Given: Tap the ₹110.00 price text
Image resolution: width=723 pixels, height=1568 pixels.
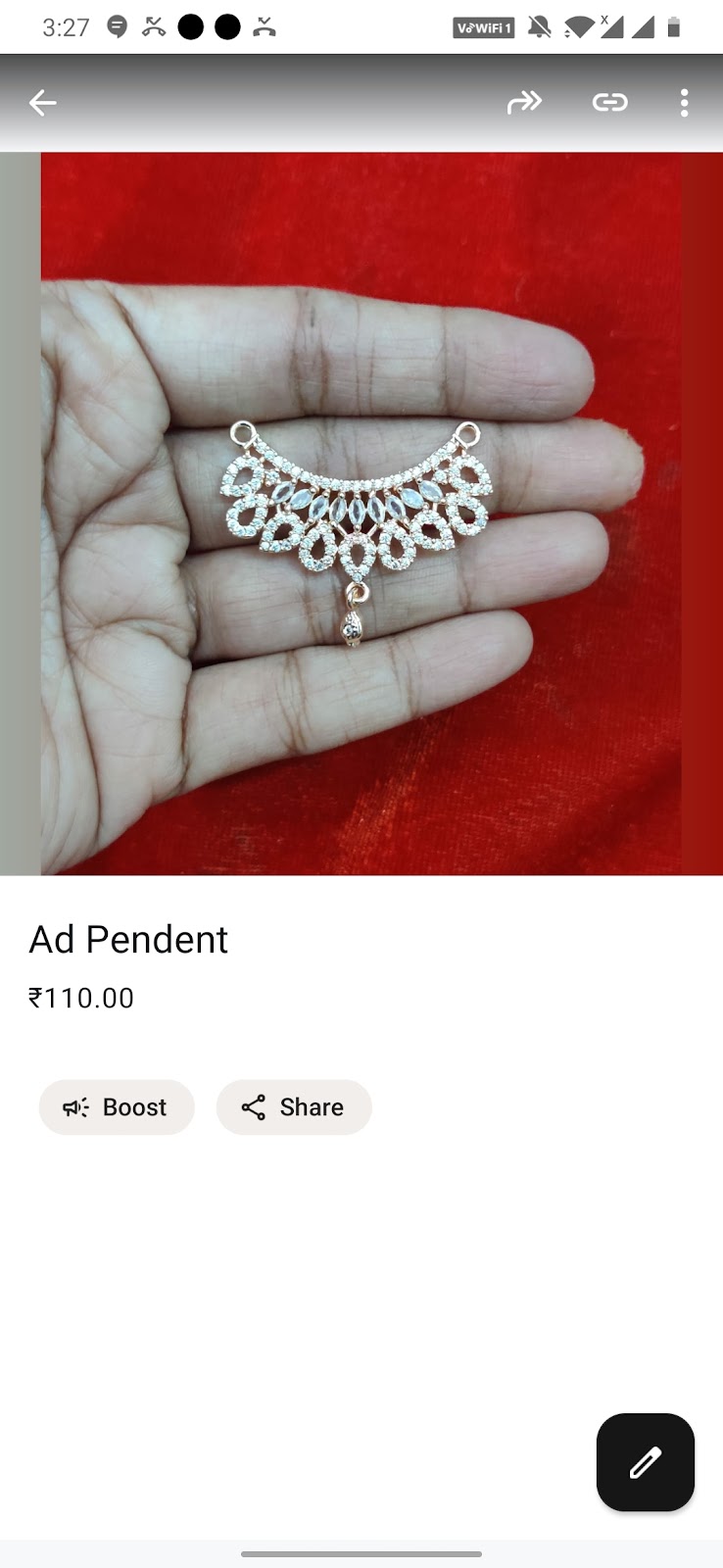Looking at the screenshot, I should tap(82, 997).
